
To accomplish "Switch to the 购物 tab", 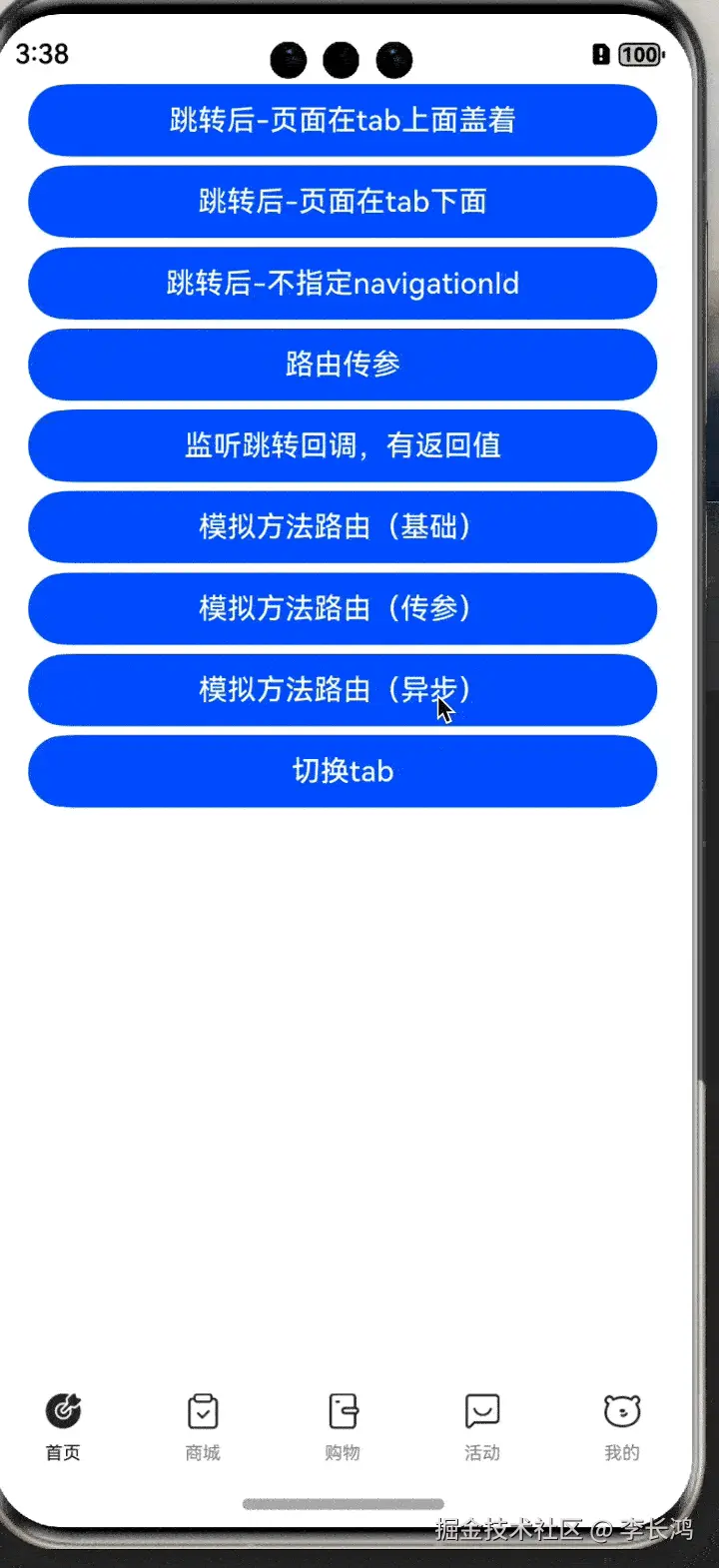I will tap(343, 1426).
